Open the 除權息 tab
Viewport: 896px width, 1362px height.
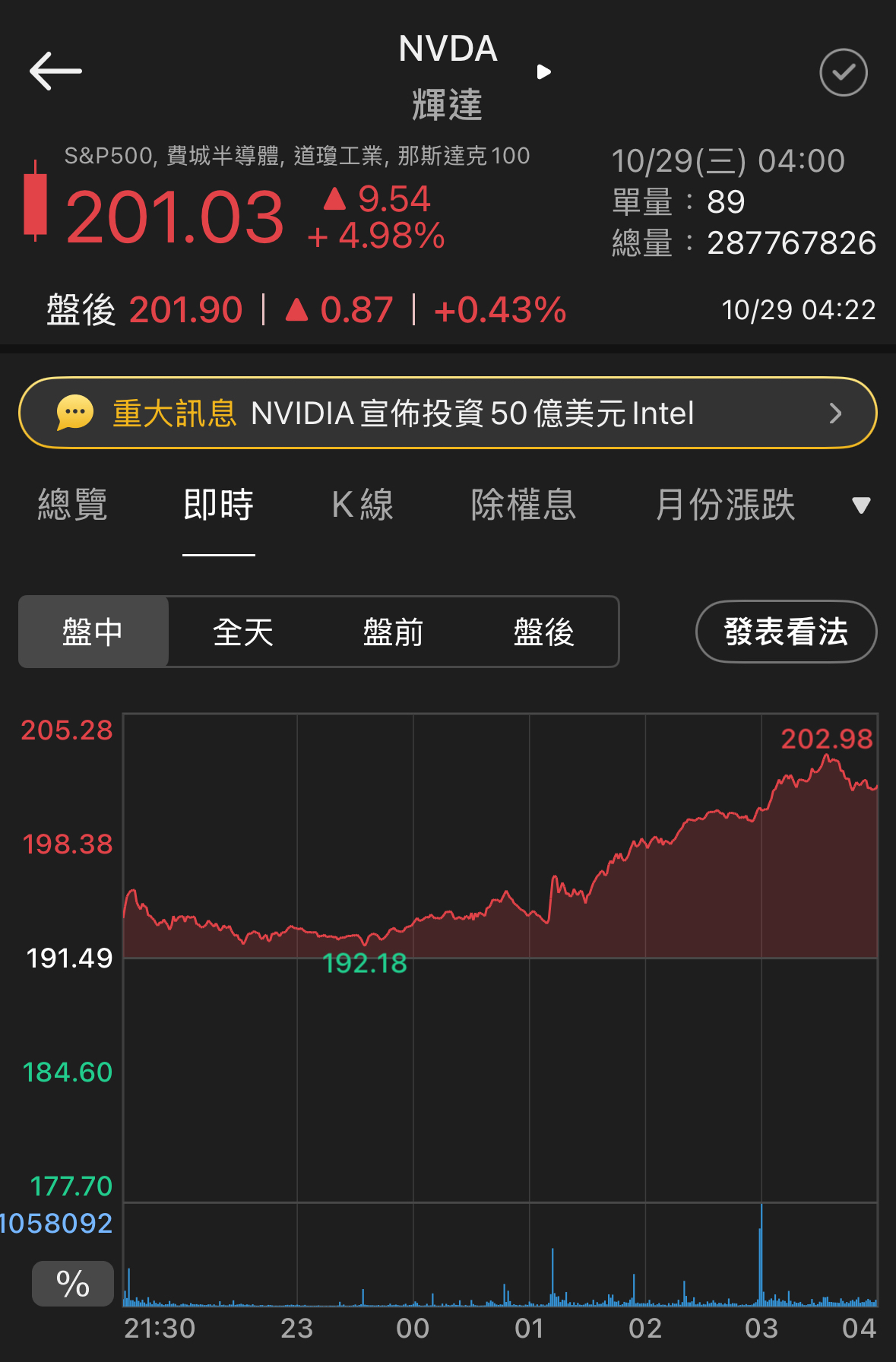pos(524,505)
